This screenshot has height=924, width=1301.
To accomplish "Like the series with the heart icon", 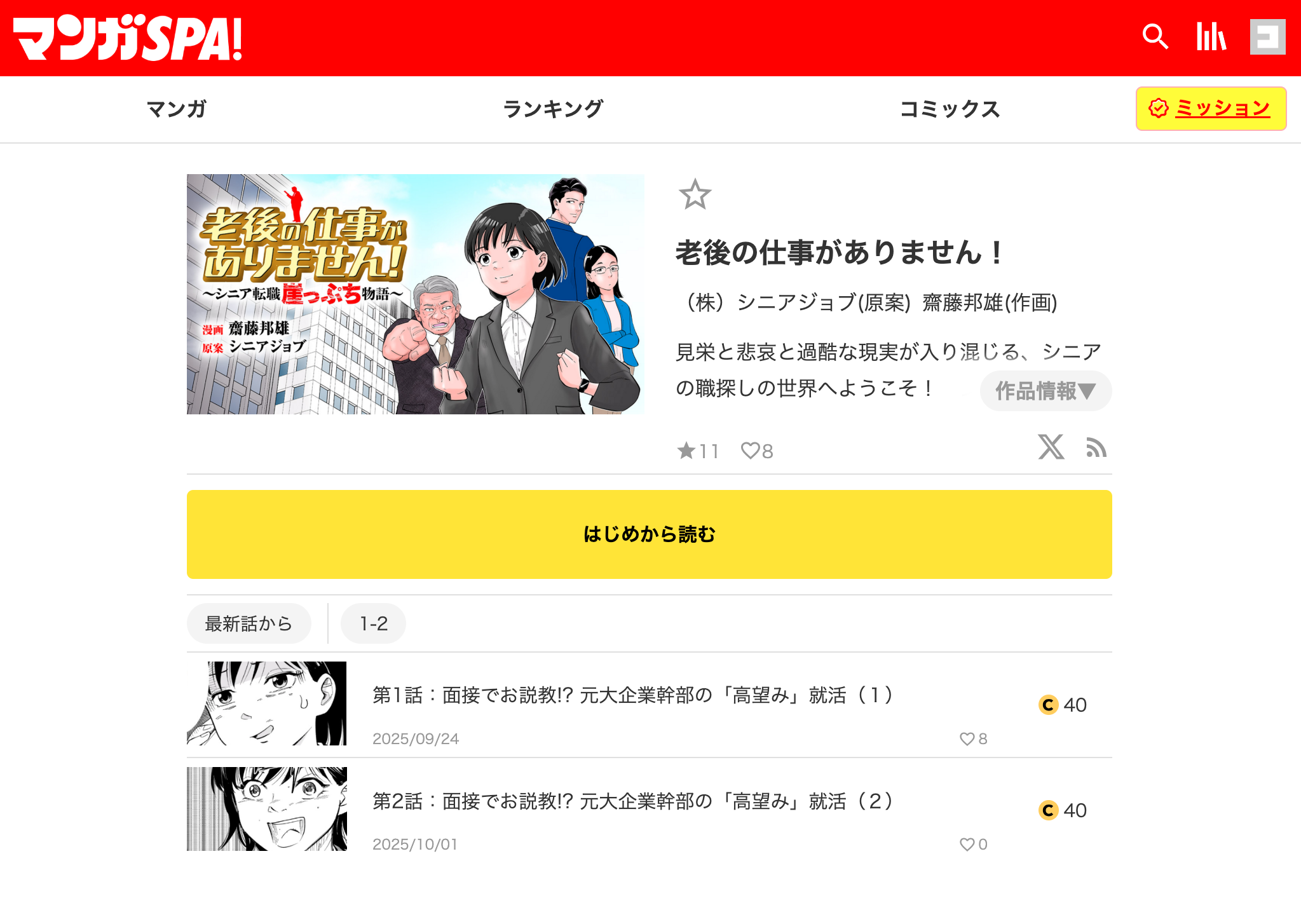I will click(751, 451).
